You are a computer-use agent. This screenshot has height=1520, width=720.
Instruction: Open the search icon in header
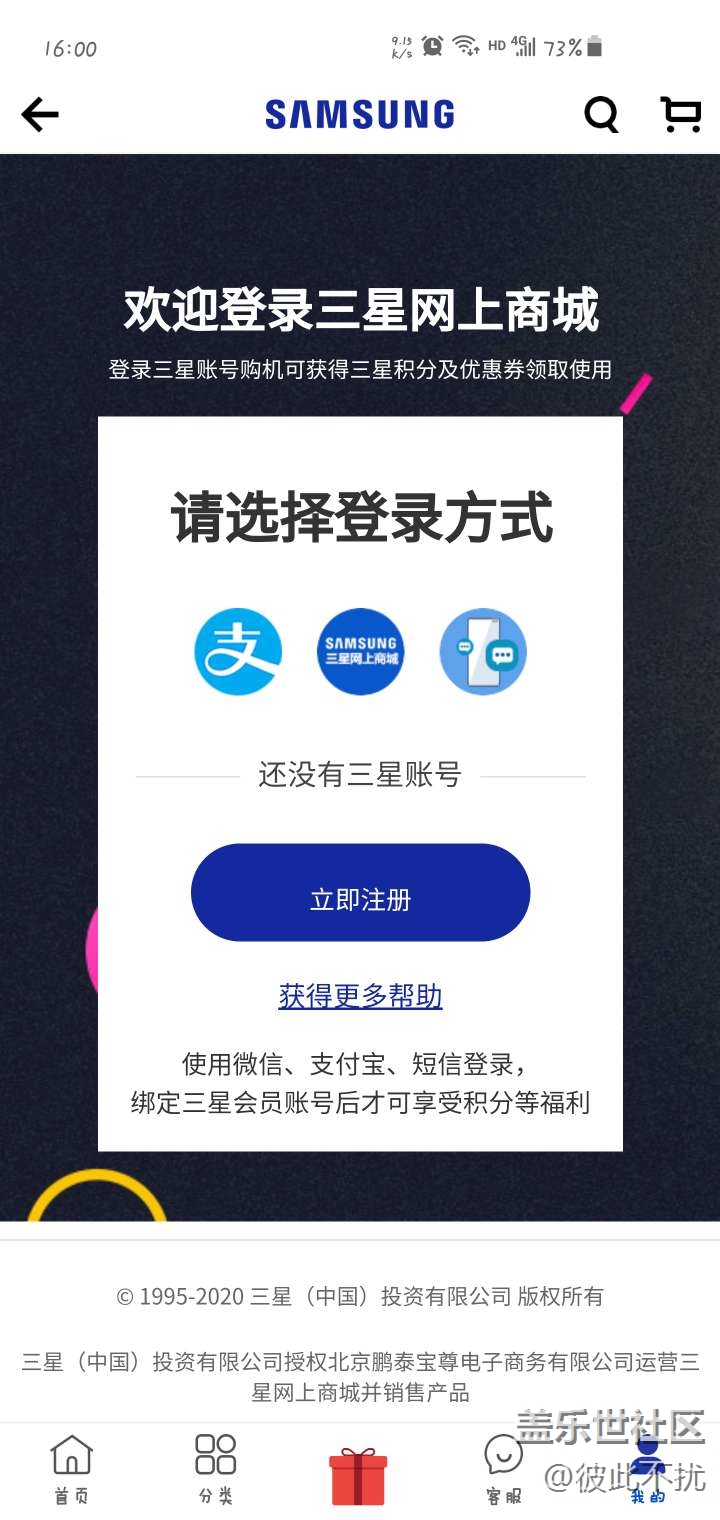tap(601, 115)
